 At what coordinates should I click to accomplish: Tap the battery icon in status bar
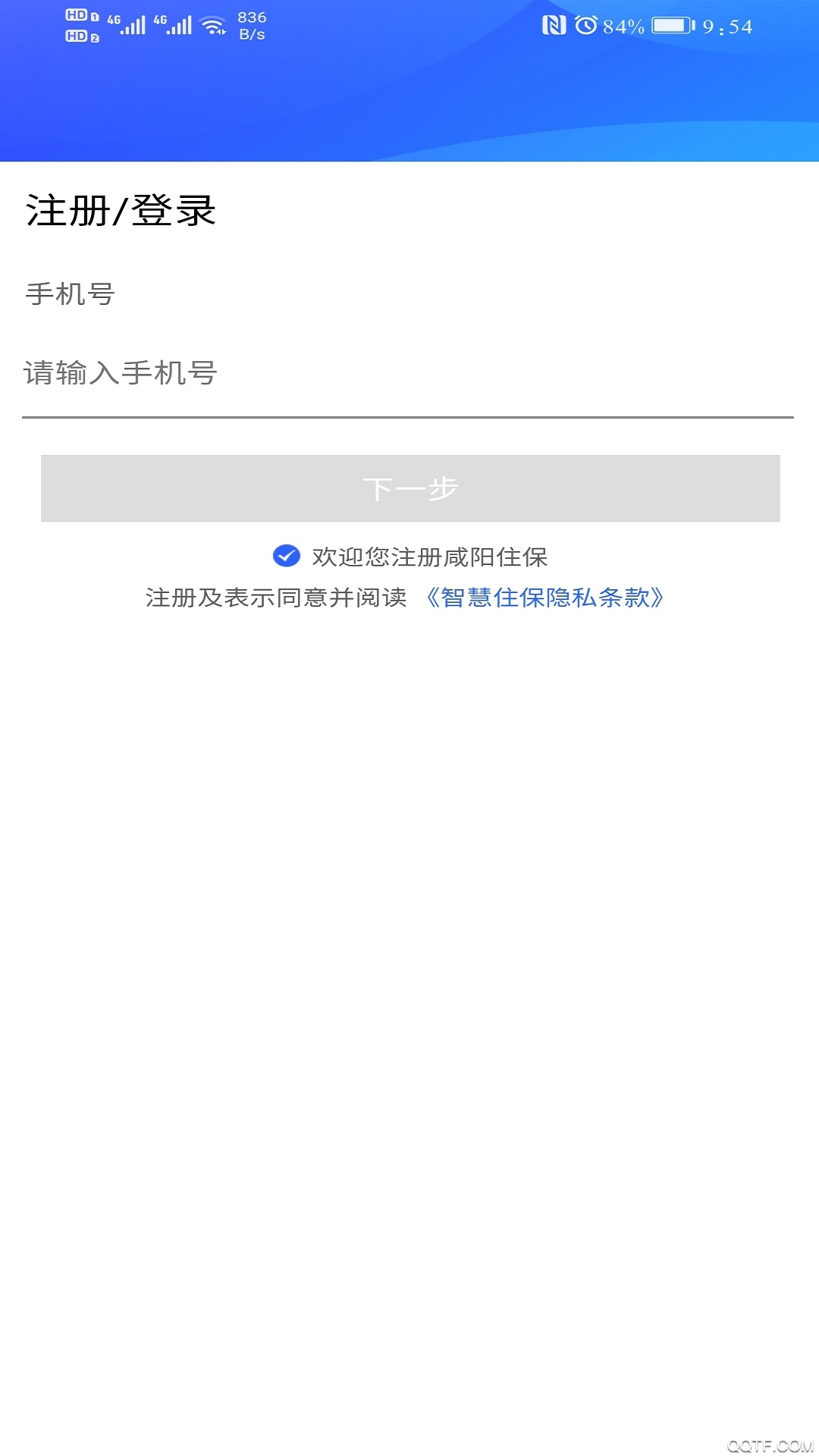point(670,25)
